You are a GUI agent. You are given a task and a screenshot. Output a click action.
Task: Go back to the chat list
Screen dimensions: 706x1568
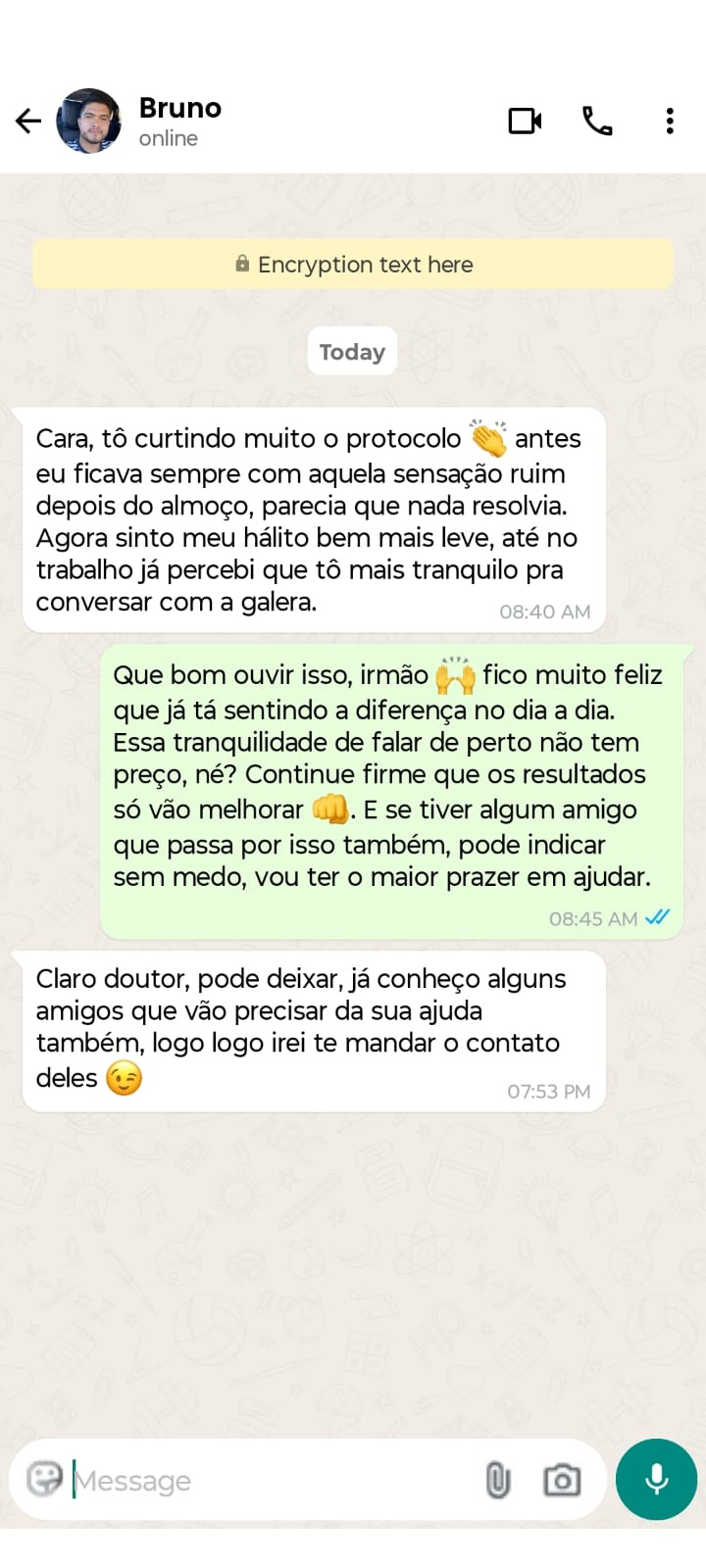tap(28, 121)
